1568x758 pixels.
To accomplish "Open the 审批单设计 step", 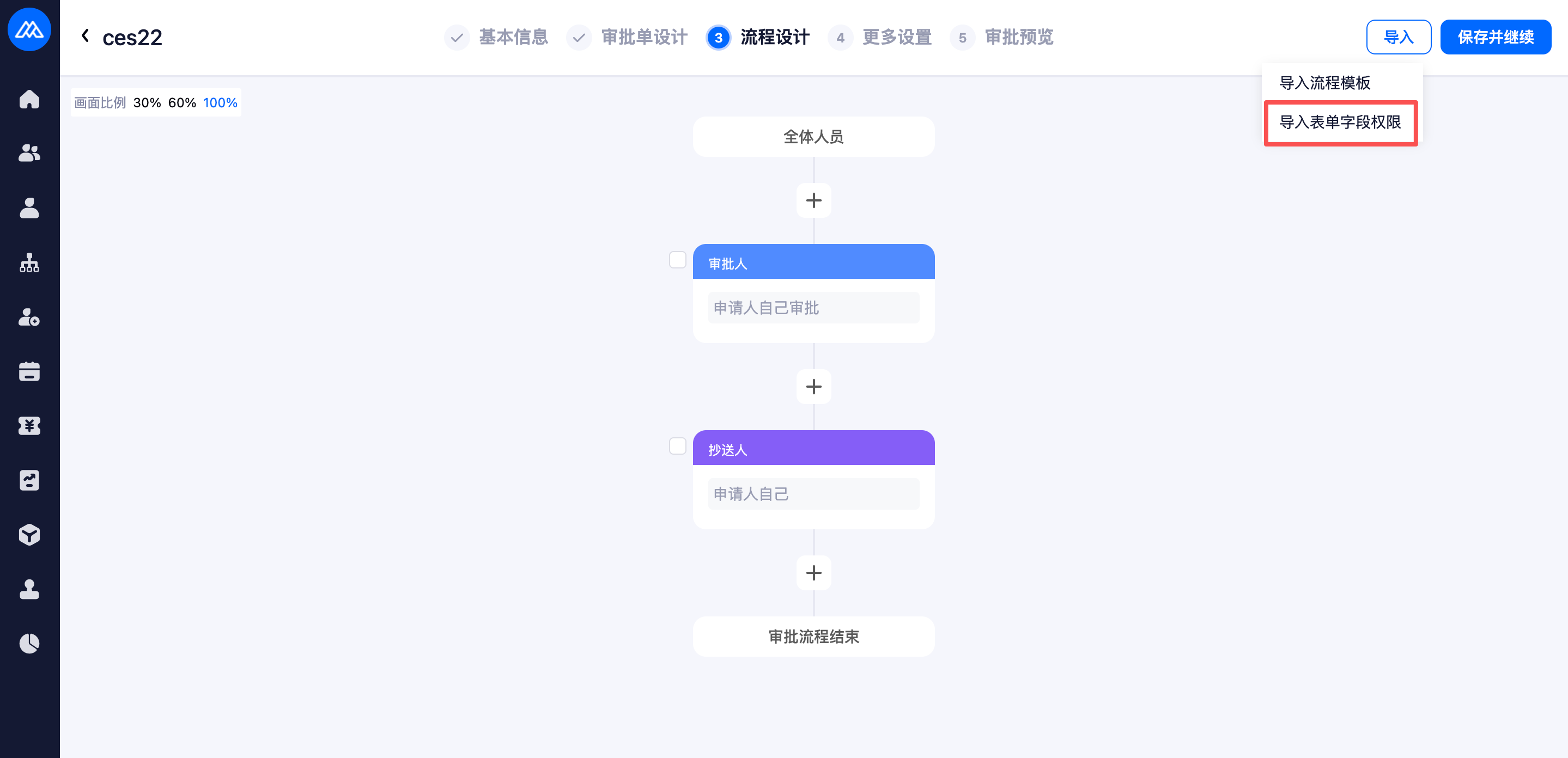I will pyautogui.click(x=644, y=37).
